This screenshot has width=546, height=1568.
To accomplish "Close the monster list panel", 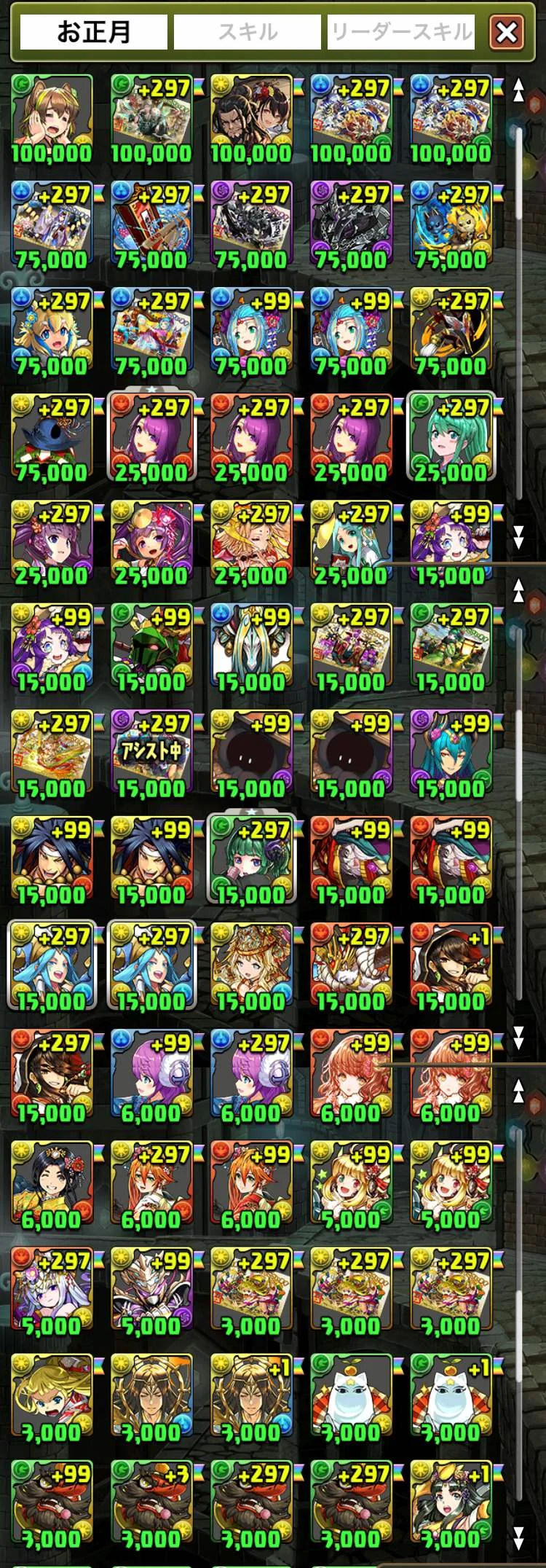I will click(507, 33).
